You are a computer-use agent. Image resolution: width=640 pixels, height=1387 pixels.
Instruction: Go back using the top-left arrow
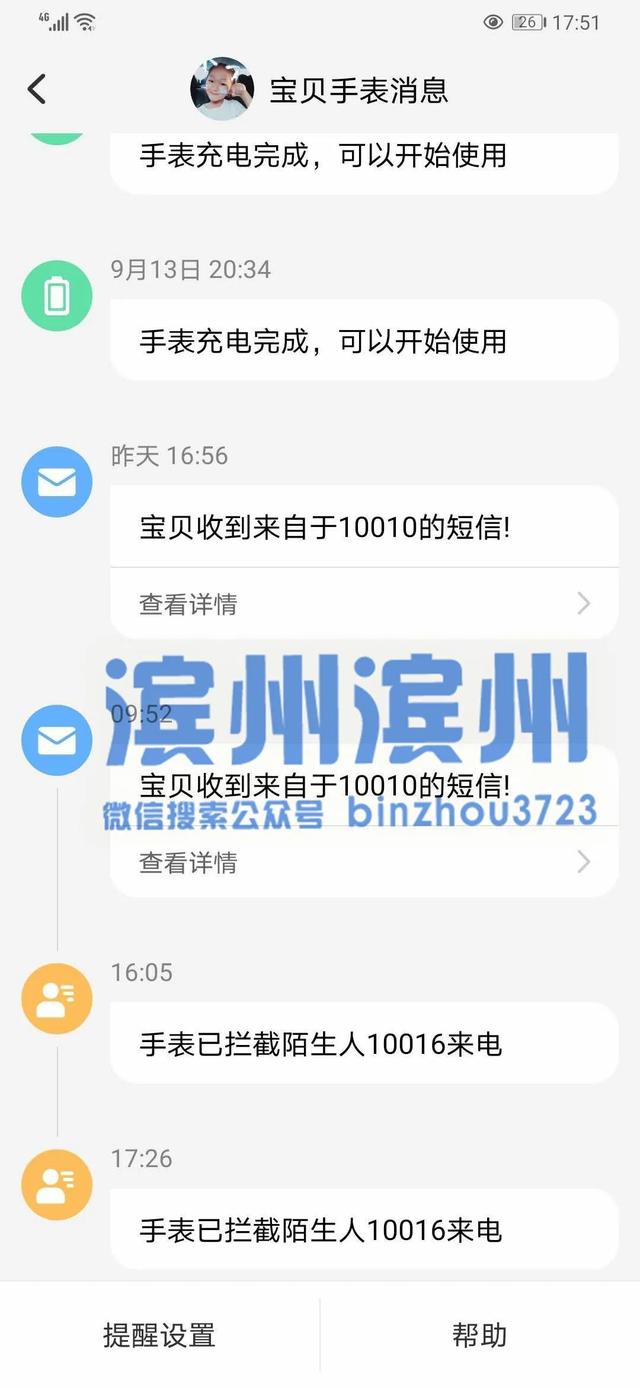37,90
